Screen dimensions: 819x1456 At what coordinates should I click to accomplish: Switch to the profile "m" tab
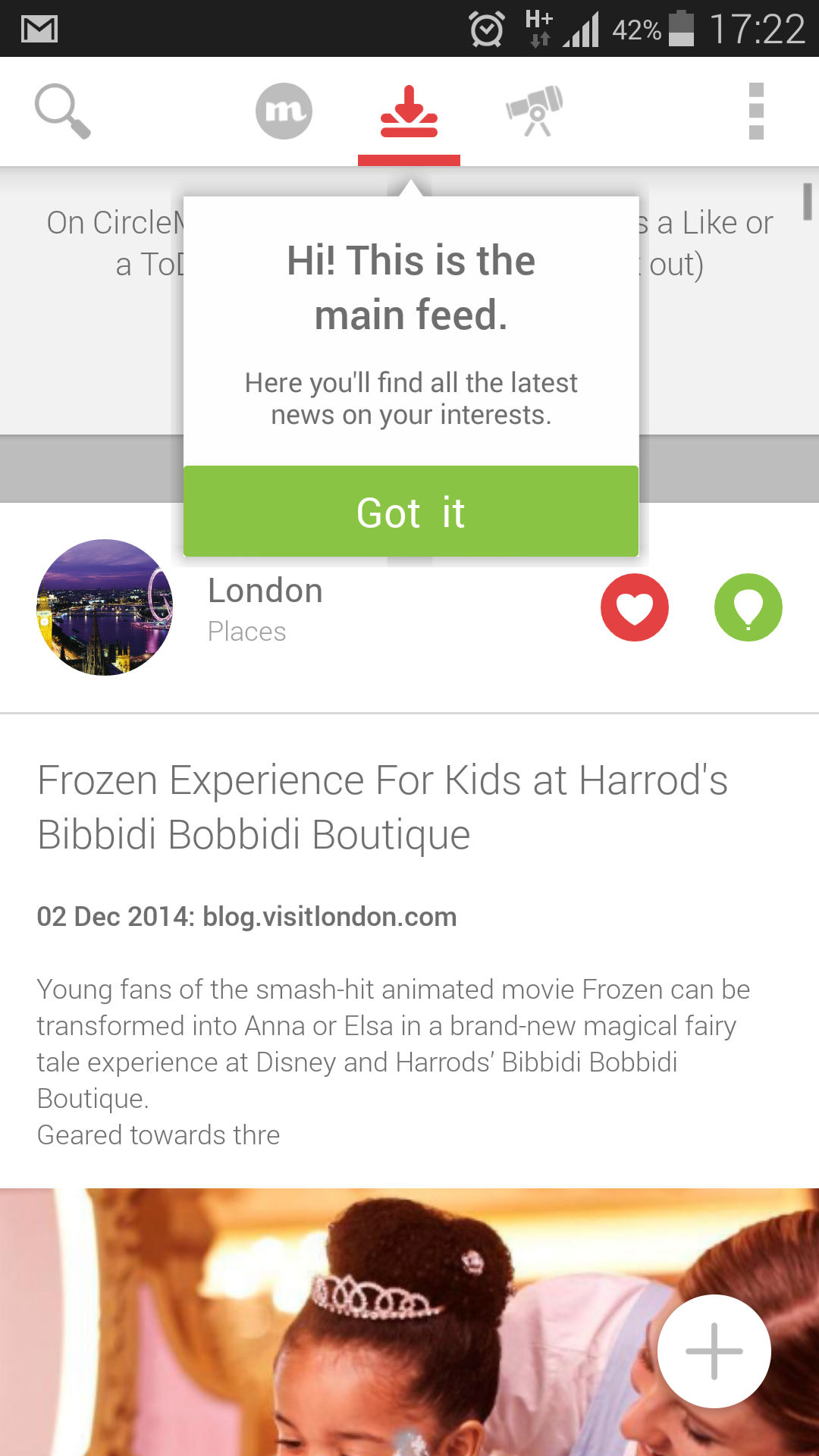point(284,111)
